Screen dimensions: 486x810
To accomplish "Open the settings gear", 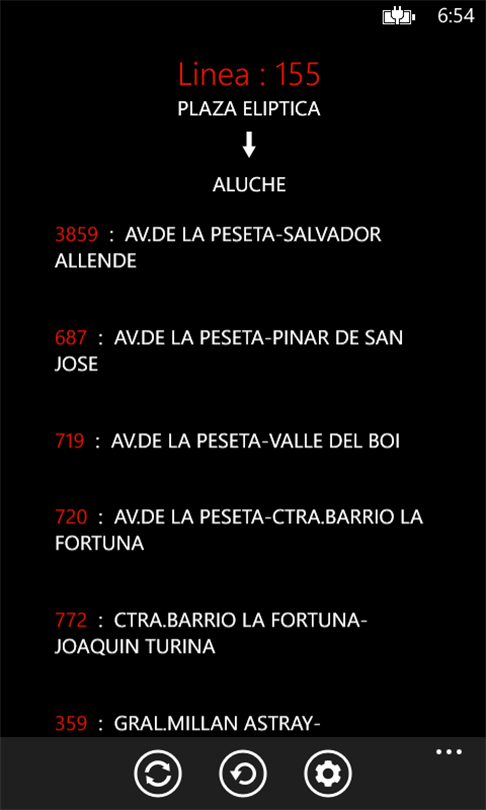I will click(328, 773).
